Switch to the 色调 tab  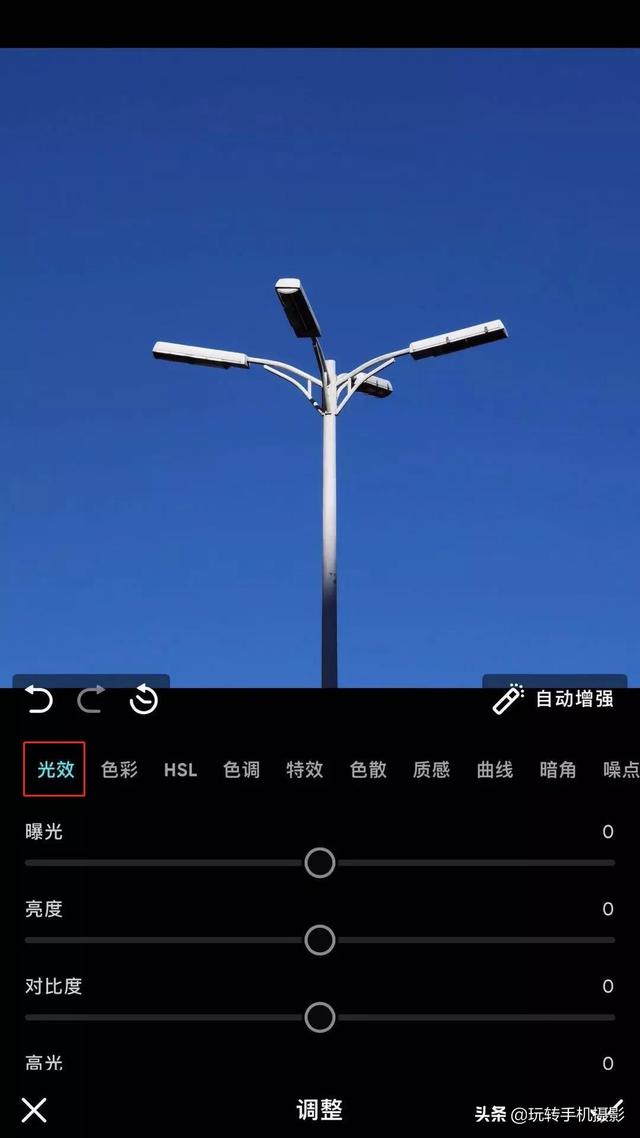click(241, 769)
